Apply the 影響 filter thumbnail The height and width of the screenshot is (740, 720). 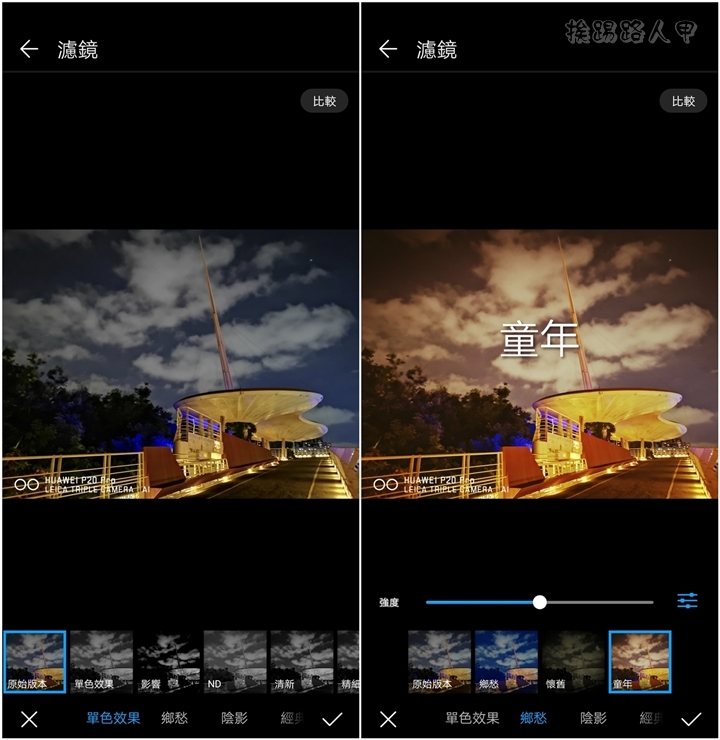point(168,662)
